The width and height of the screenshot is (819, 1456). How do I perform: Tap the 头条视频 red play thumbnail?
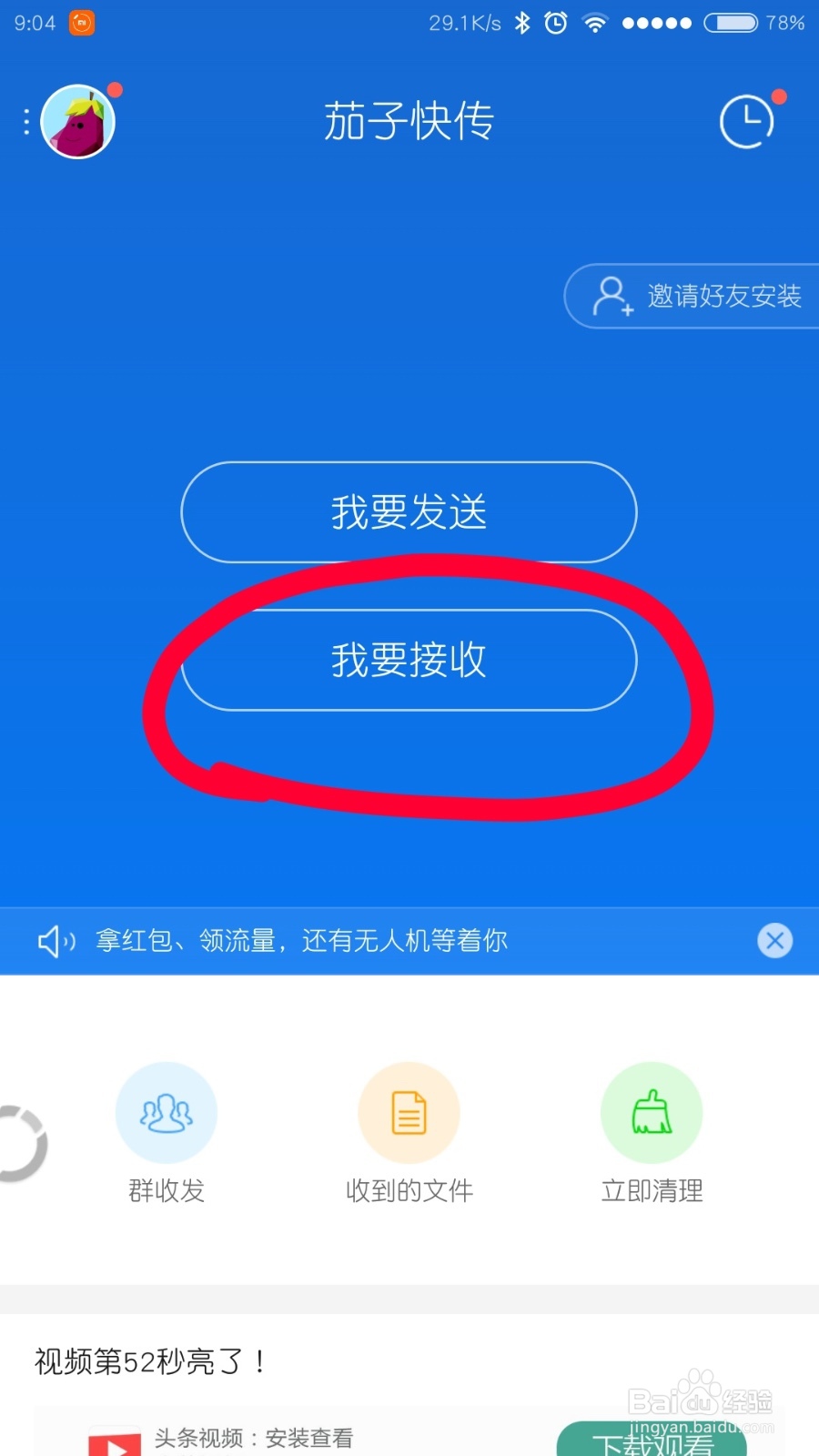116,1441
